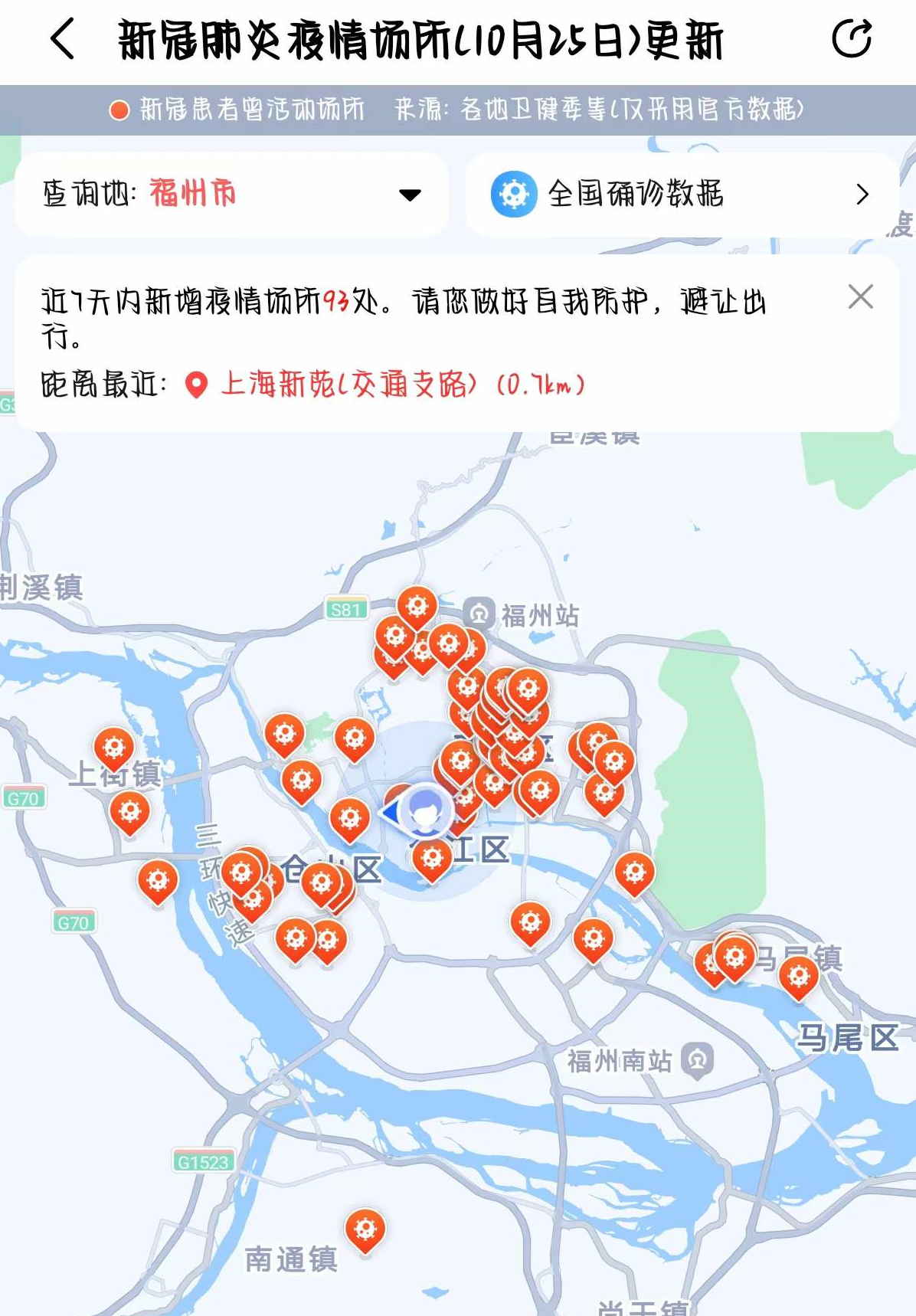Select the rightmost marker near 马尾镇

pos(798,977)
